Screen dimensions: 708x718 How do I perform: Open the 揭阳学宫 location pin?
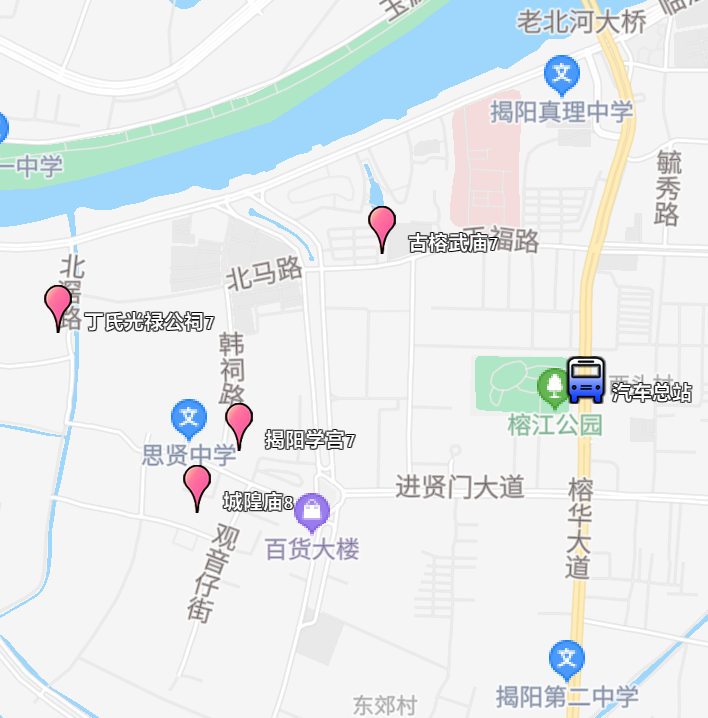238,422
